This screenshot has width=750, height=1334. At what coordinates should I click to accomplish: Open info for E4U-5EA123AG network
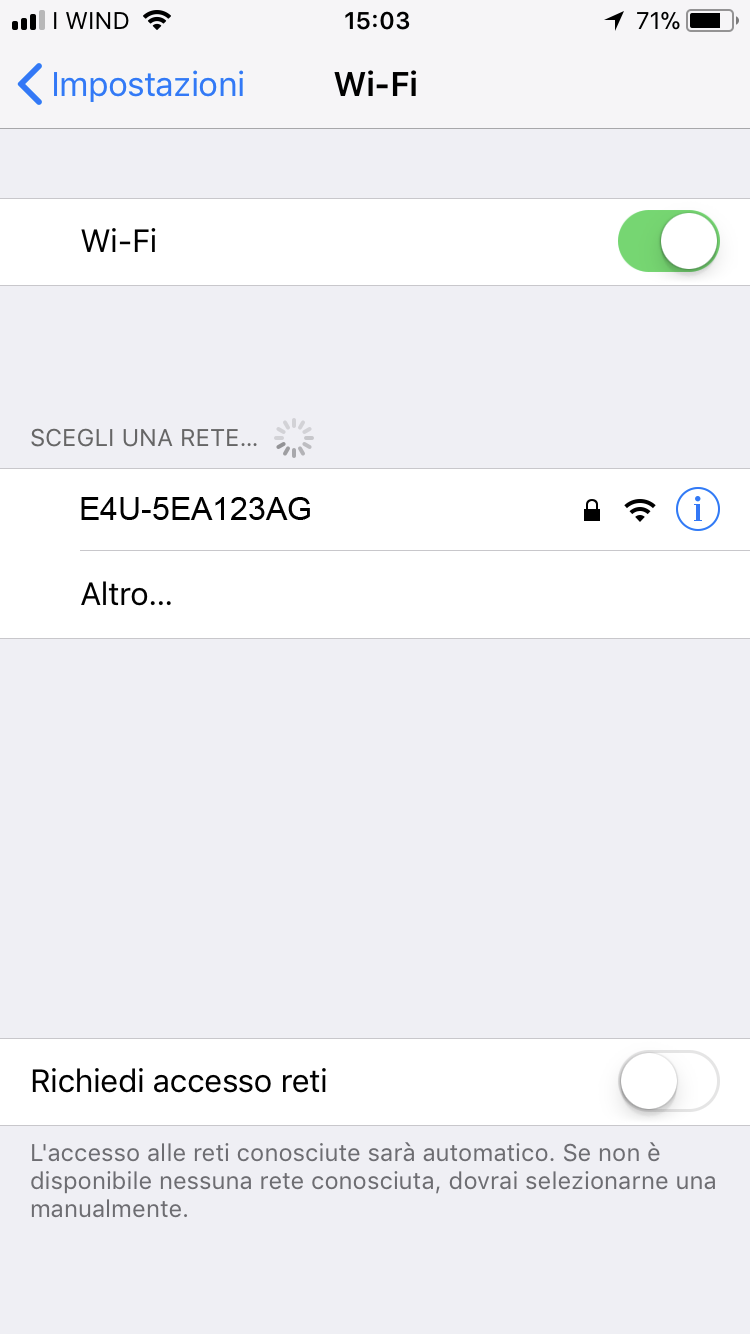(x=698, y=510)
